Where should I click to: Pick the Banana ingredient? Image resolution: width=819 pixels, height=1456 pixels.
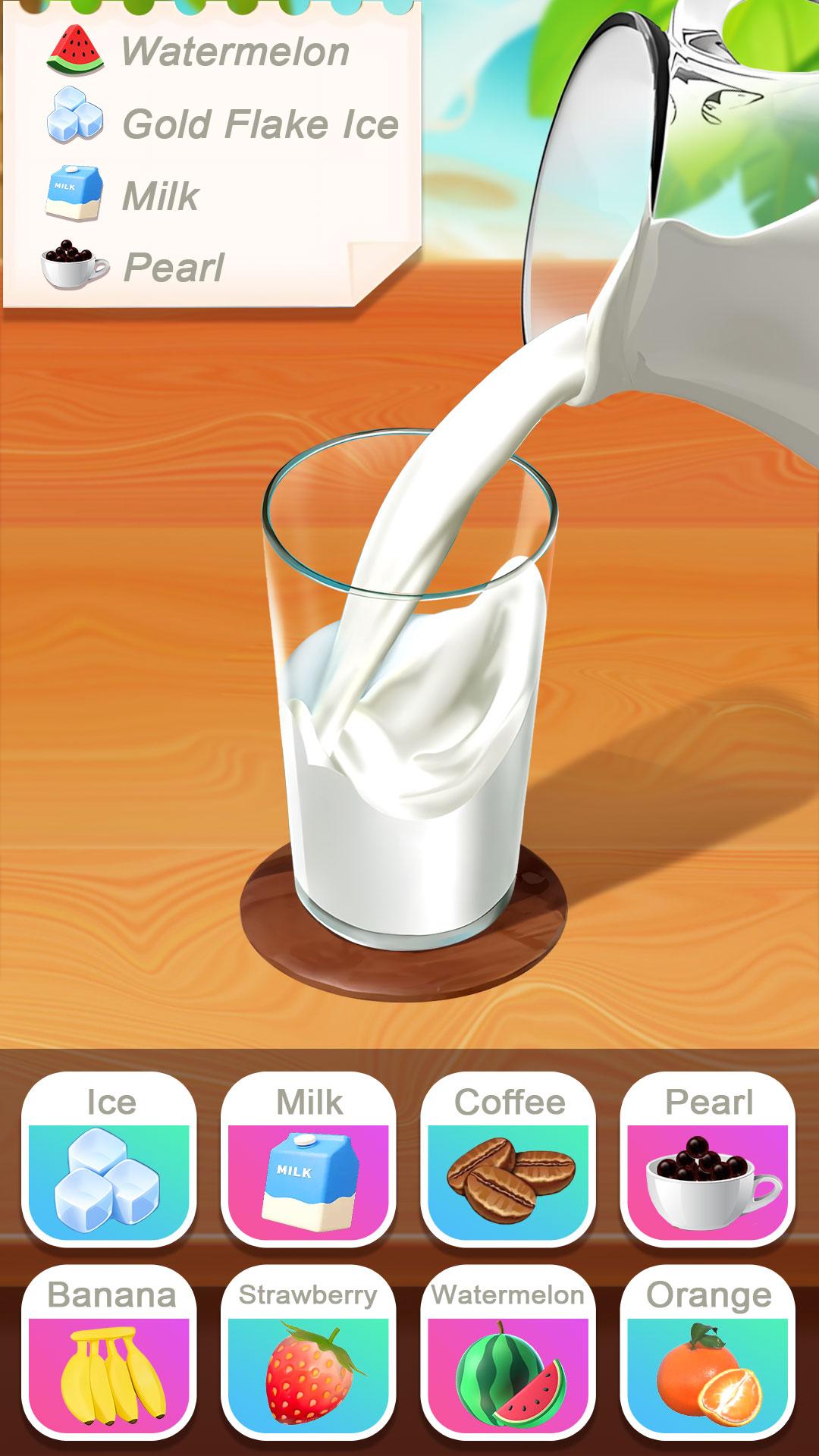(x=109, y=1352)
